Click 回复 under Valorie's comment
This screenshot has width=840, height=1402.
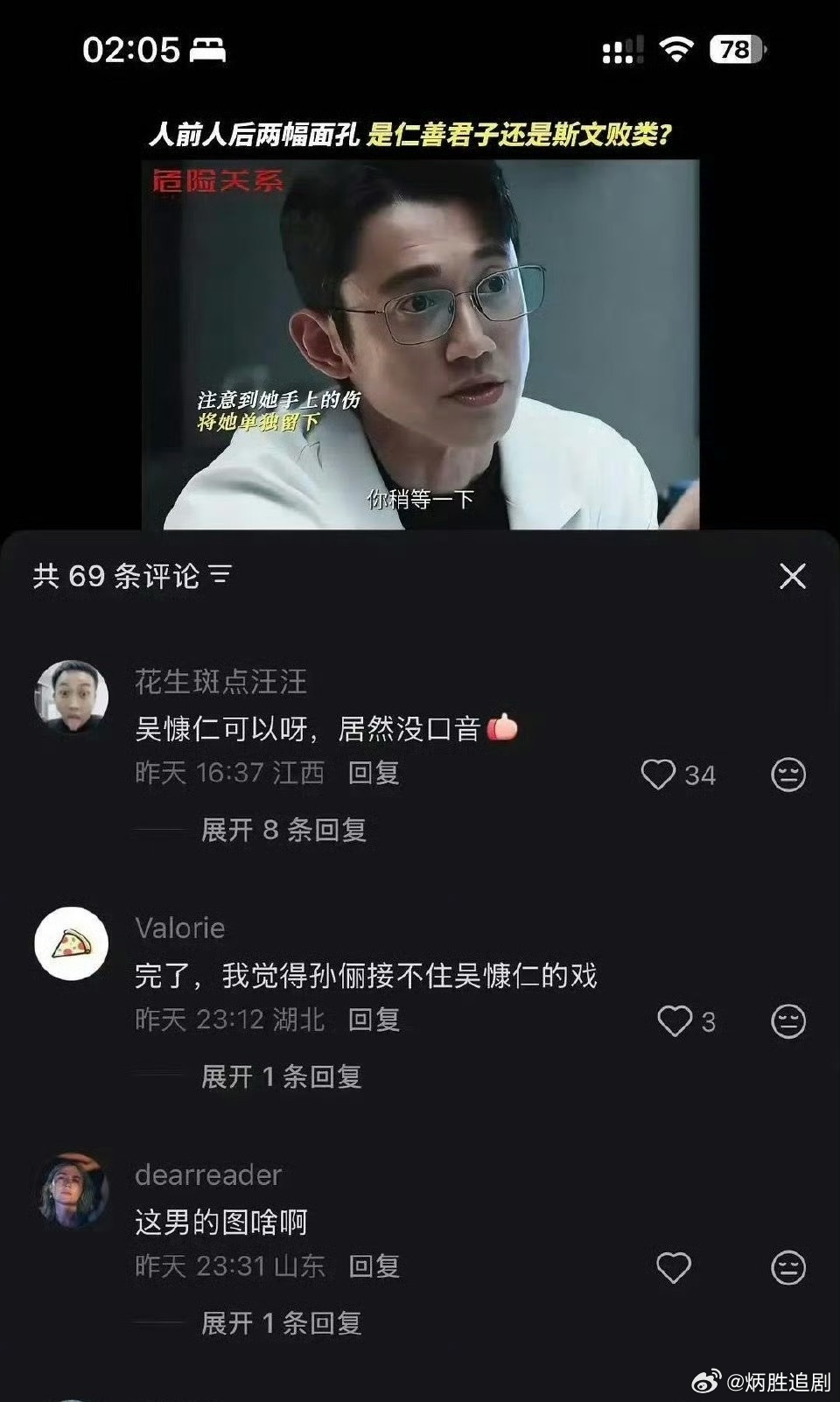(x=376, y=1019)
